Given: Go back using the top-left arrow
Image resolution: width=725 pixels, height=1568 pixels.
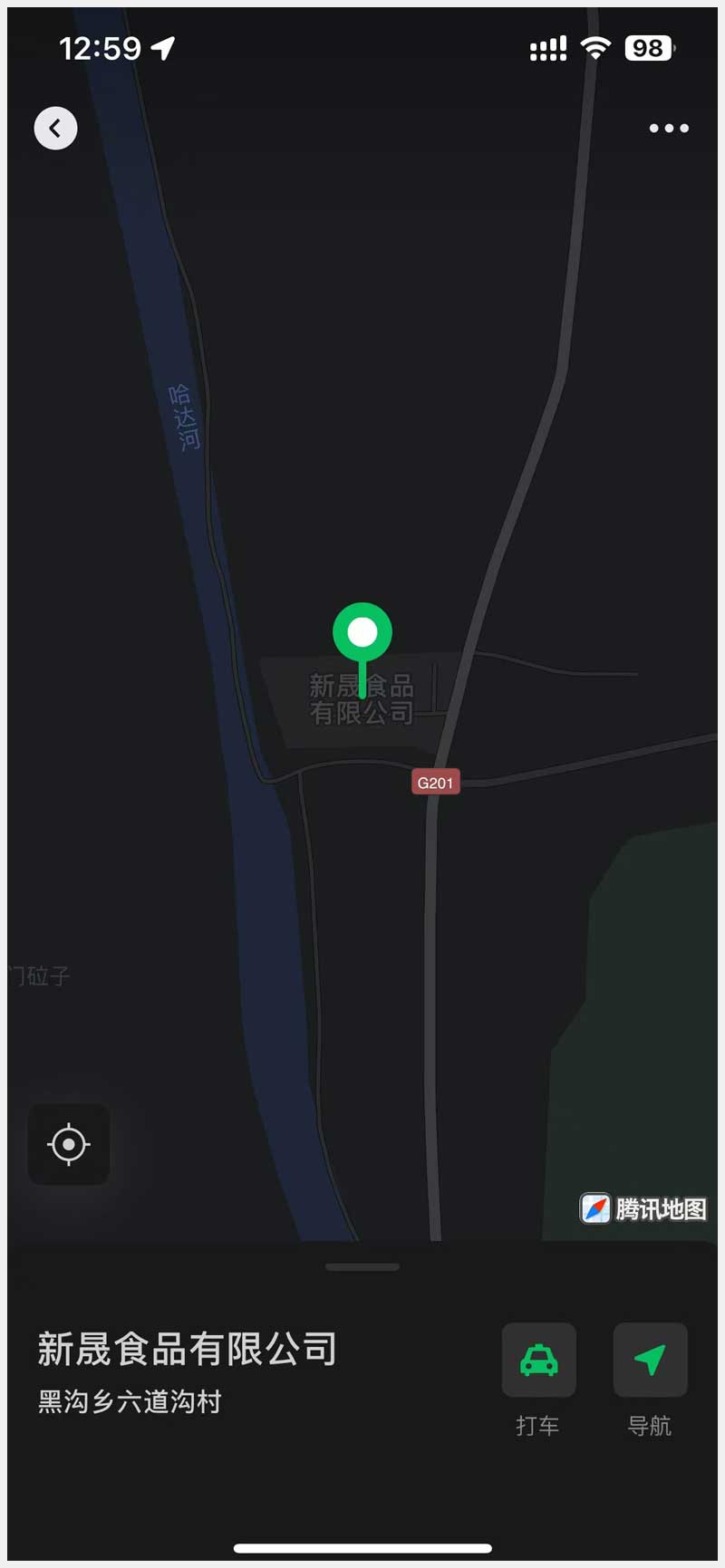Looking at the screenshot, I should click(x=55, y=128).
